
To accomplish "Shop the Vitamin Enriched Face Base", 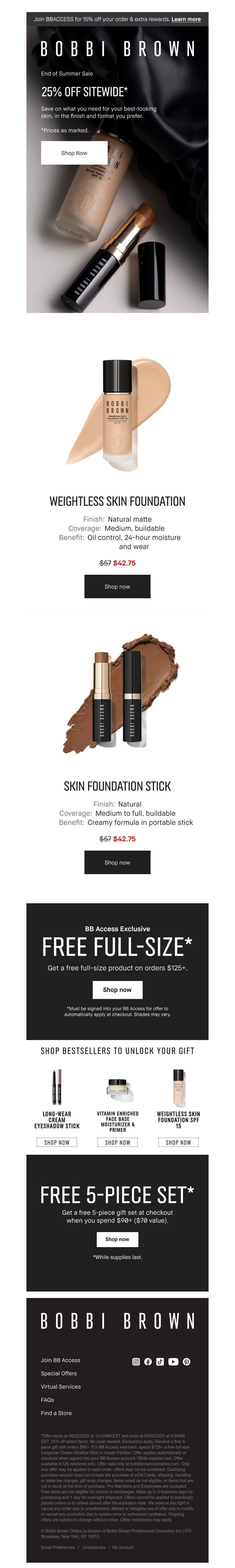I will click(x=117, y=1142).
